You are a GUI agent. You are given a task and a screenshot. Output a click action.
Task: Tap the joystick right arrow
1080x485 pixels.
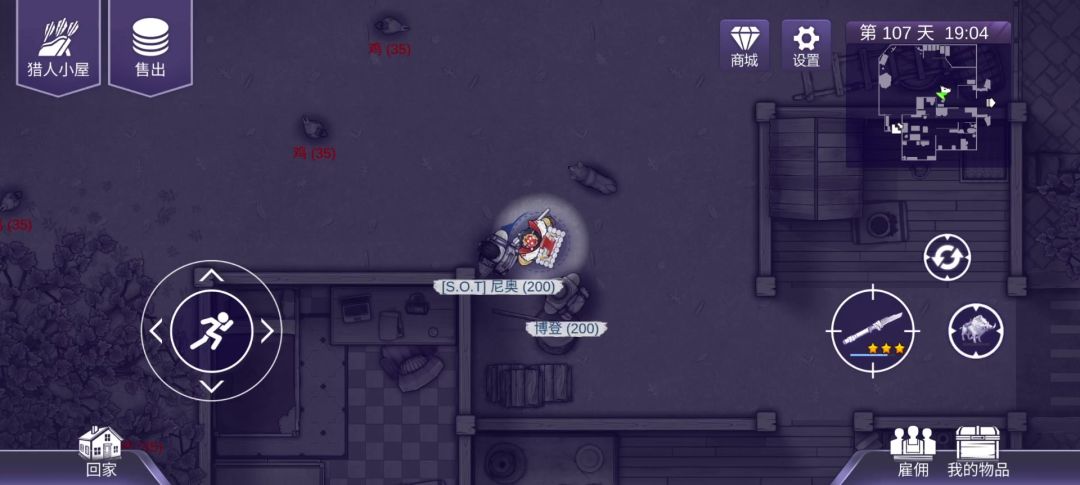point(267,331)
